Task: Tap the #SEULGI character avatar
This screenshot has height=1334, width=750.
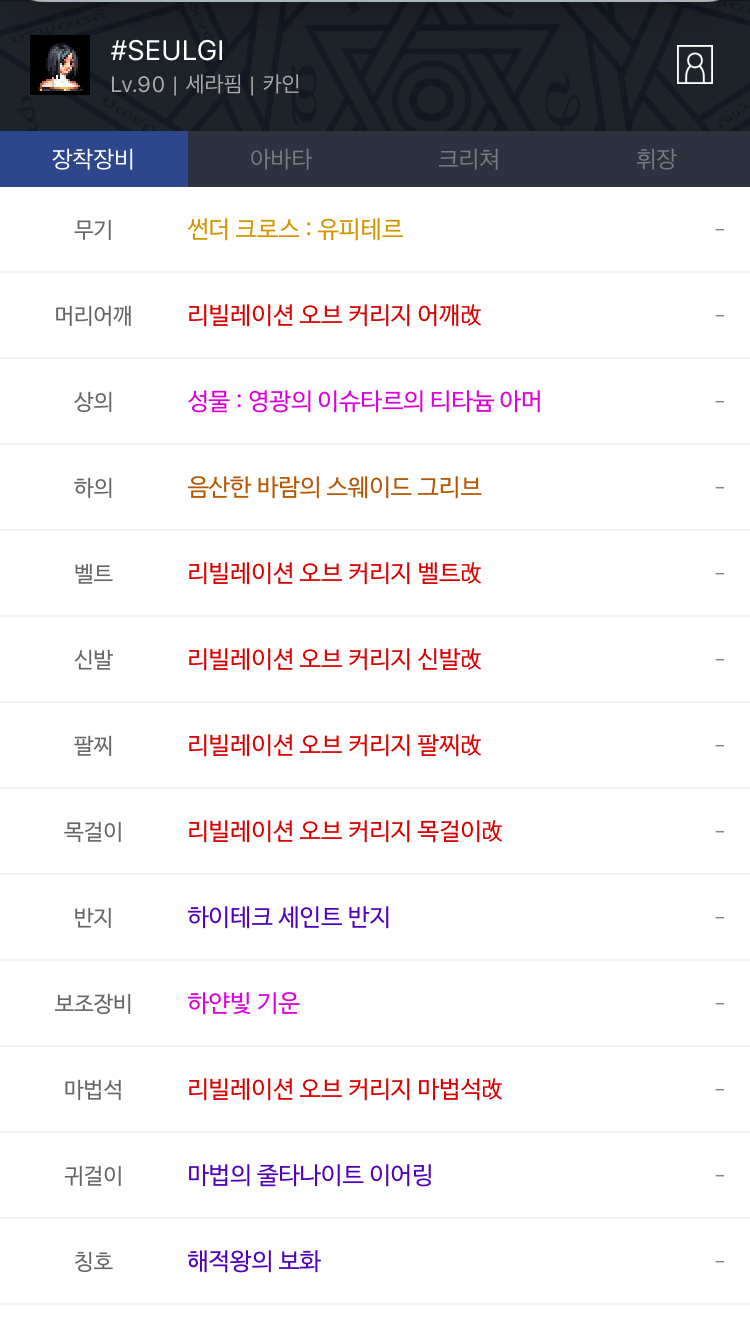Action: [60, 65]
